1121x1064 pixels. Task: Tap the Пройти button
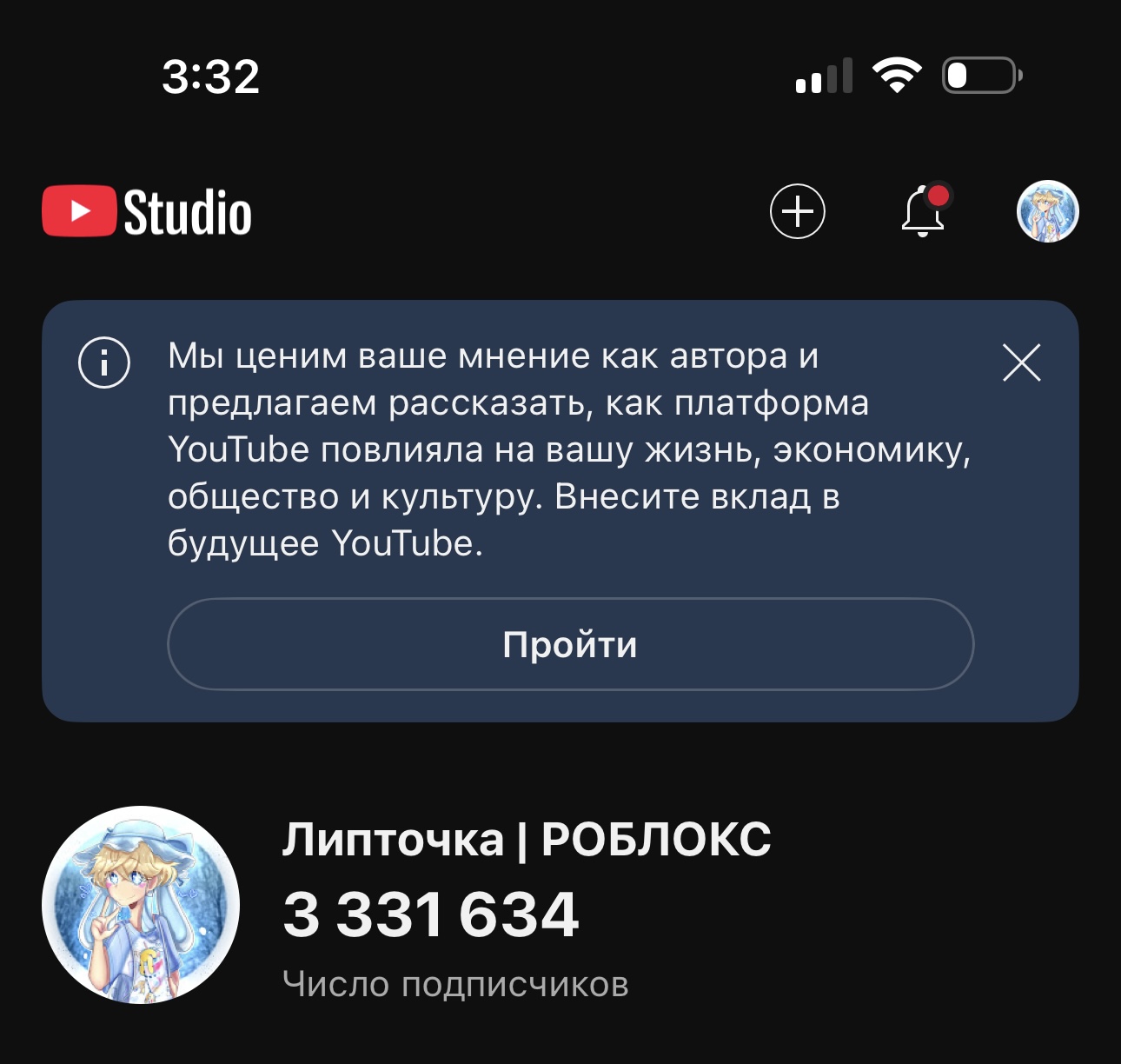pyautogui.click(x=570, y=644)
